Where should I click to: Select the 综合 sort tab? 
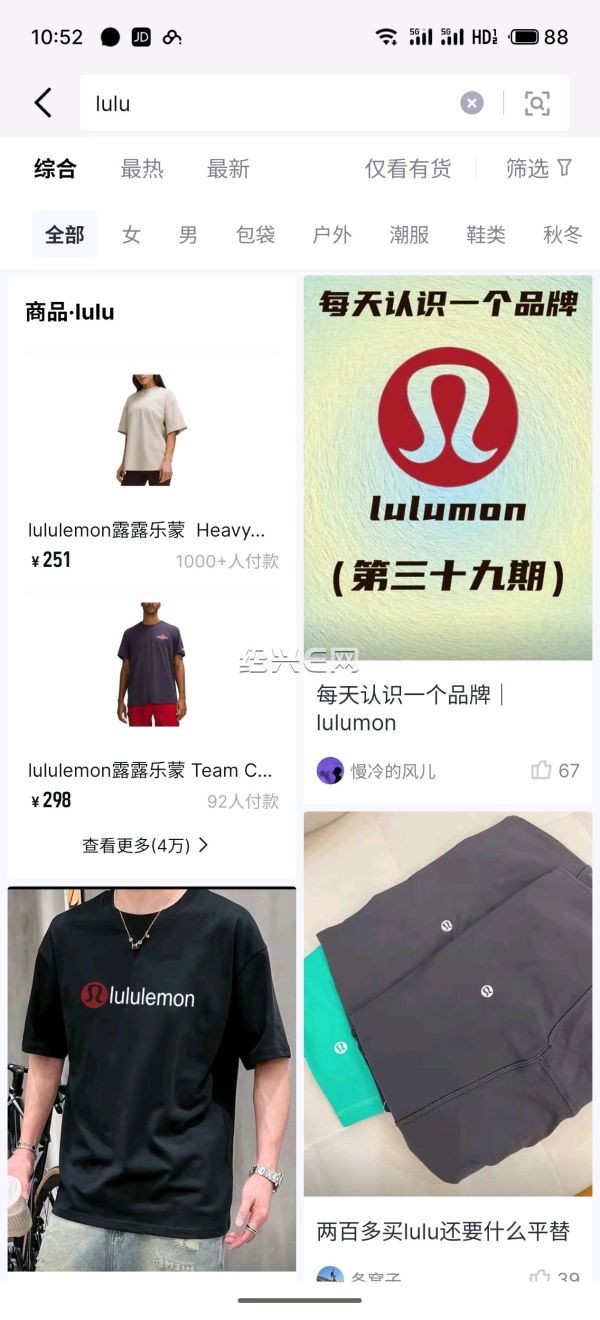[x=55, y=169]
